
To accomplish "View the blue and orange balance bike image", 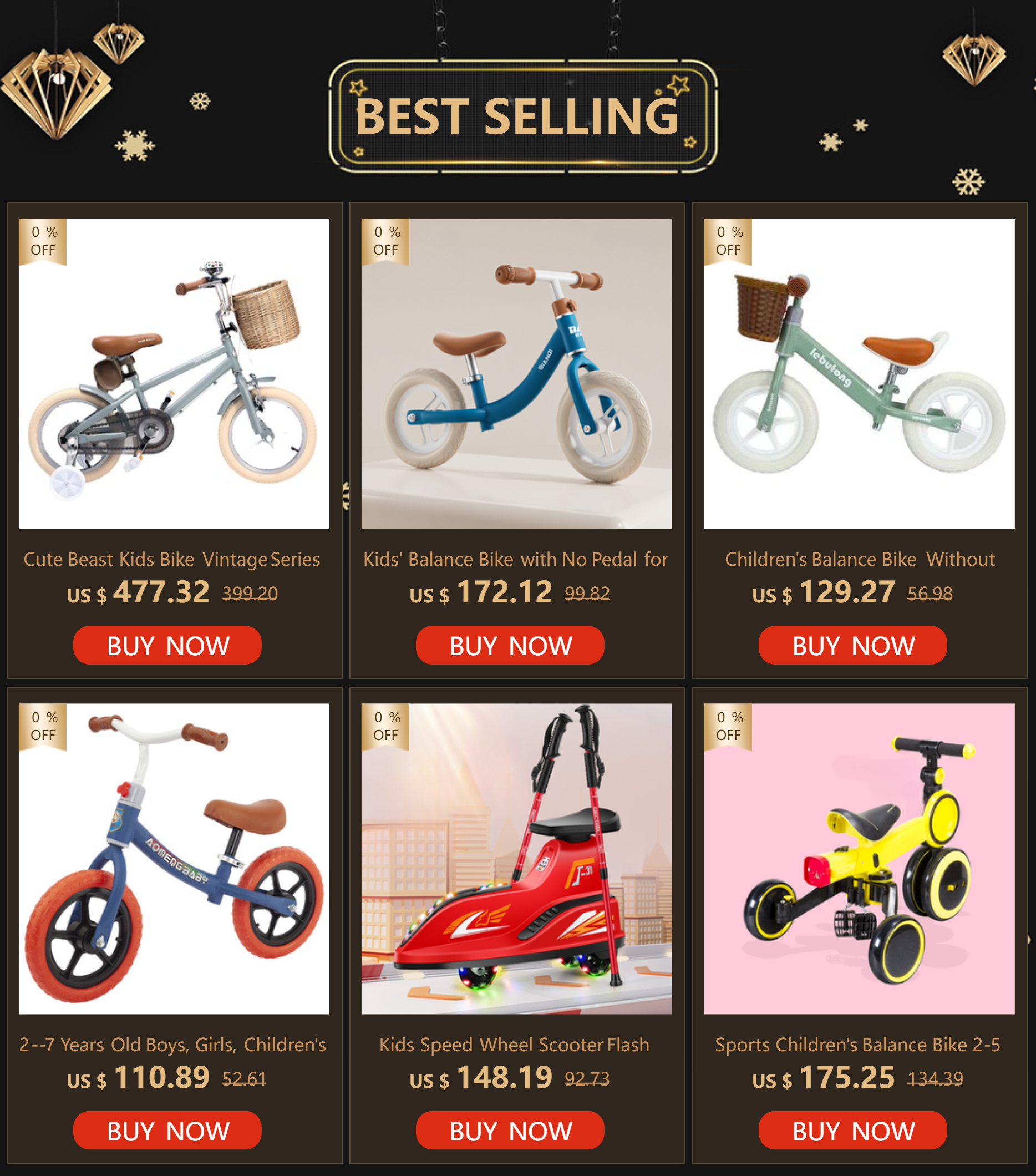I will (x=174, y=858).
